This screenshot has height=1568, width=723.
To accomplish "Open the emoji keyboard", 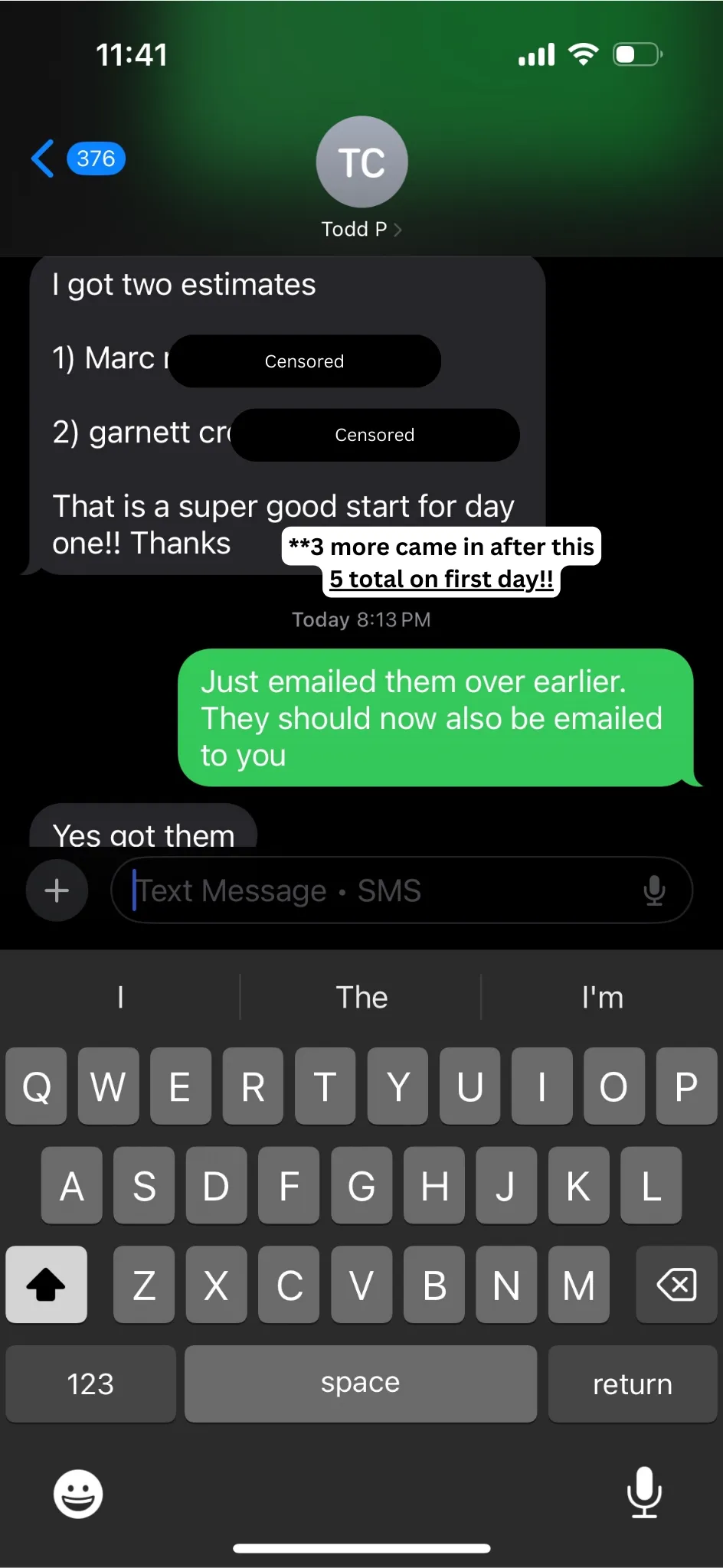I will click(78, 1493).
